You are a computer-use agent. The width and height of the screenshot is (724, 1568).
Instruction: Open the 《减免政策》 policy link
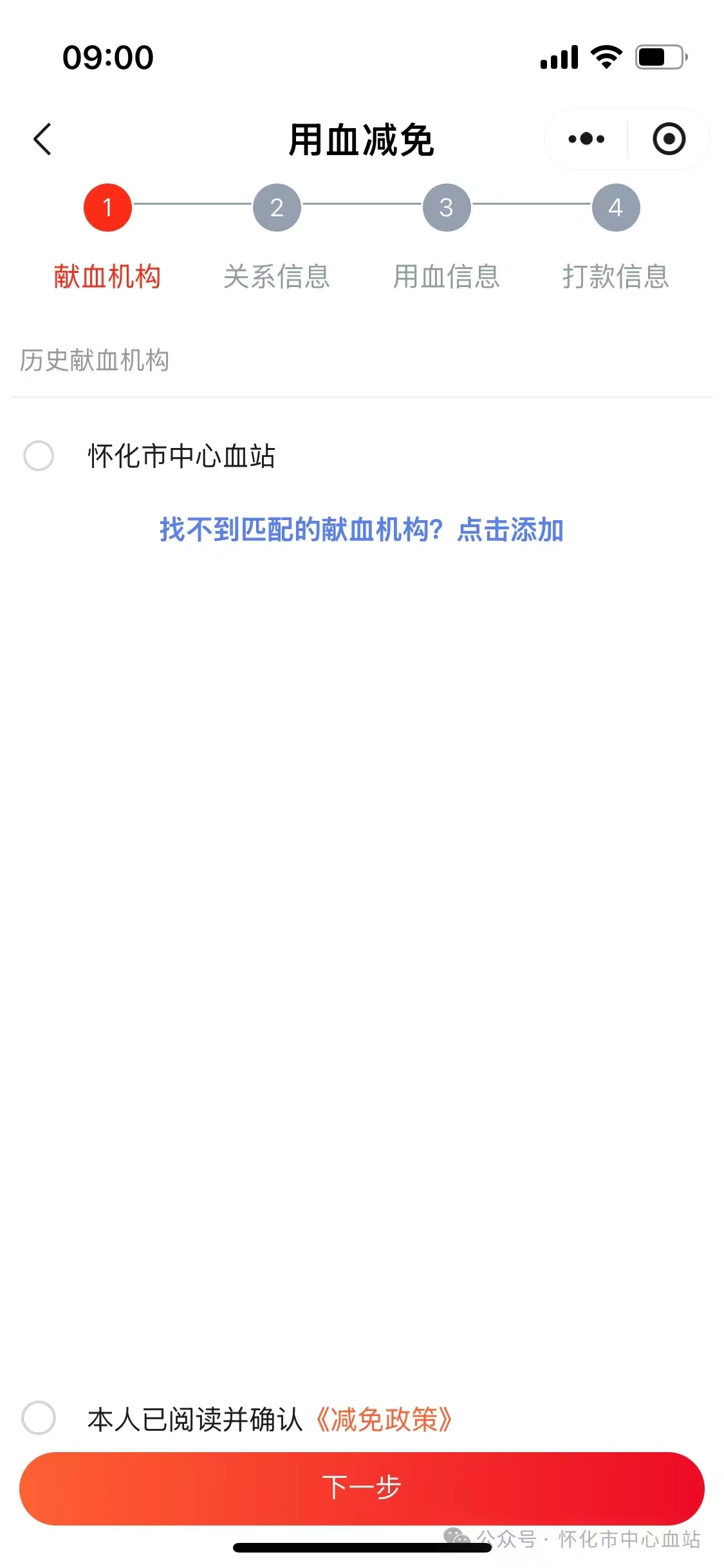click(384, 1419)
